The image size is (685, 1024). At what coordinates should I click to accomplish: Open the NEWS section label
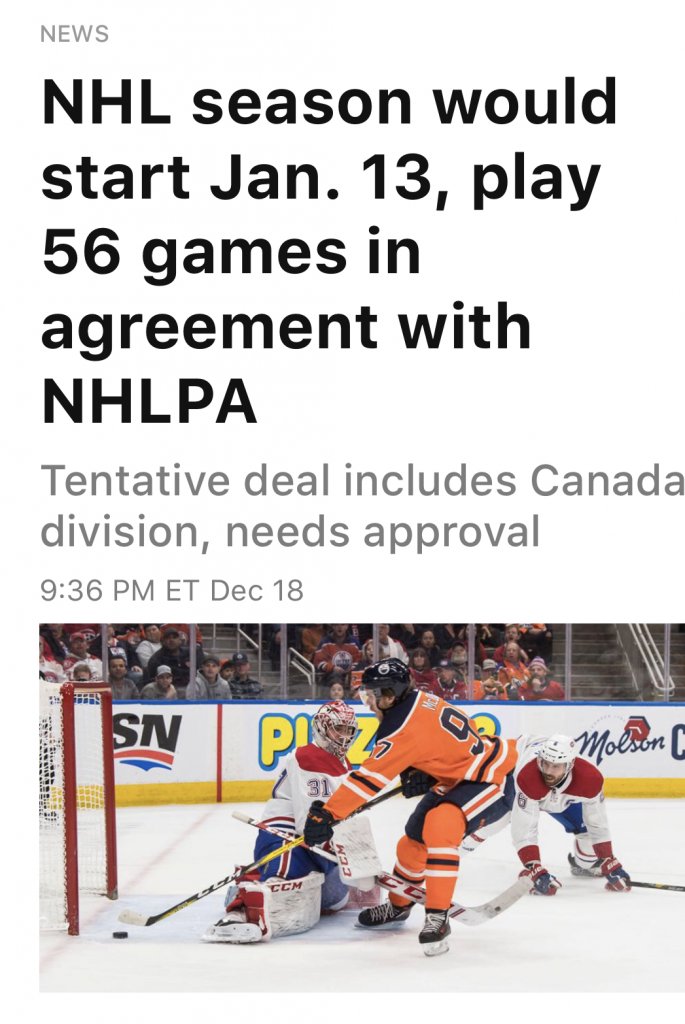click(75, 34)
